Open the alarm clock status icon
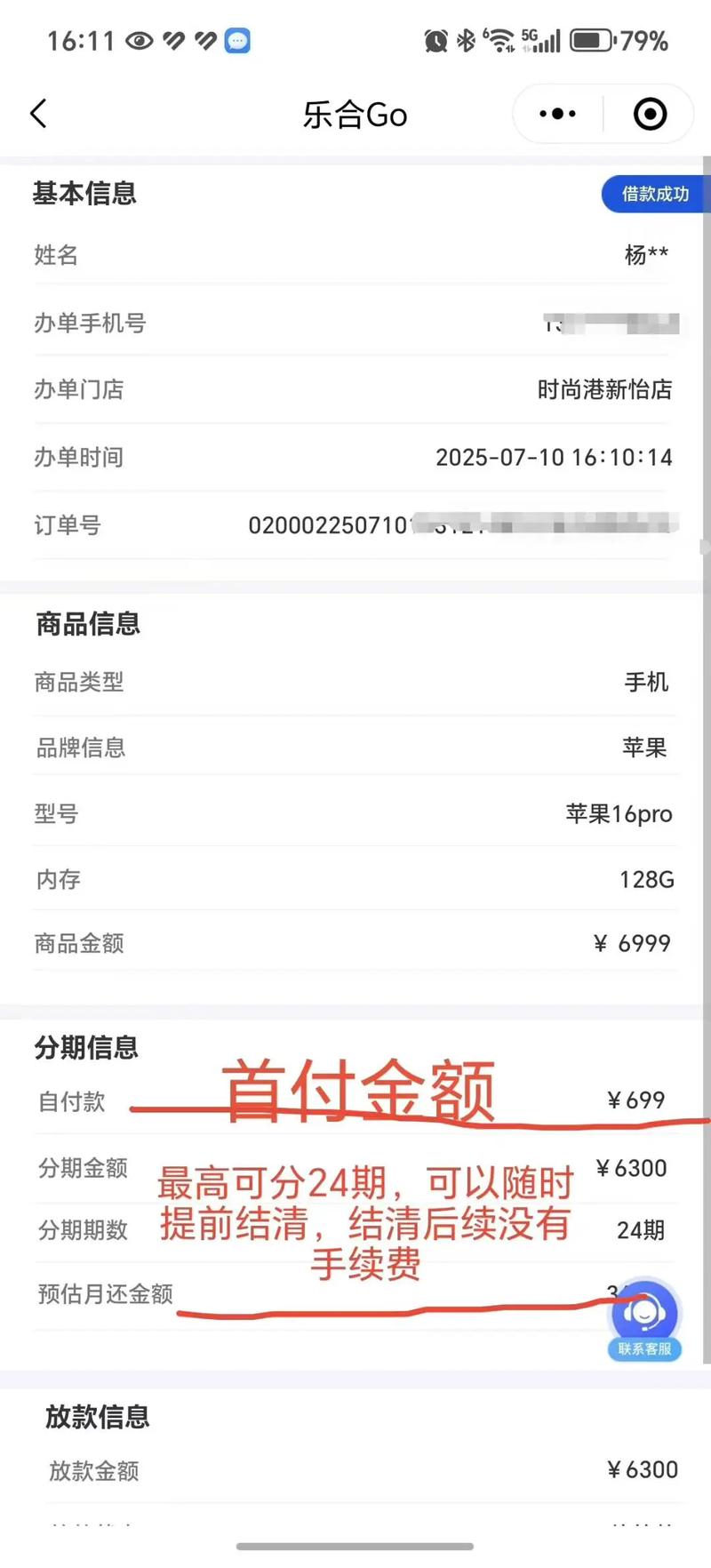711x1568 pixels. click(435, 40)
